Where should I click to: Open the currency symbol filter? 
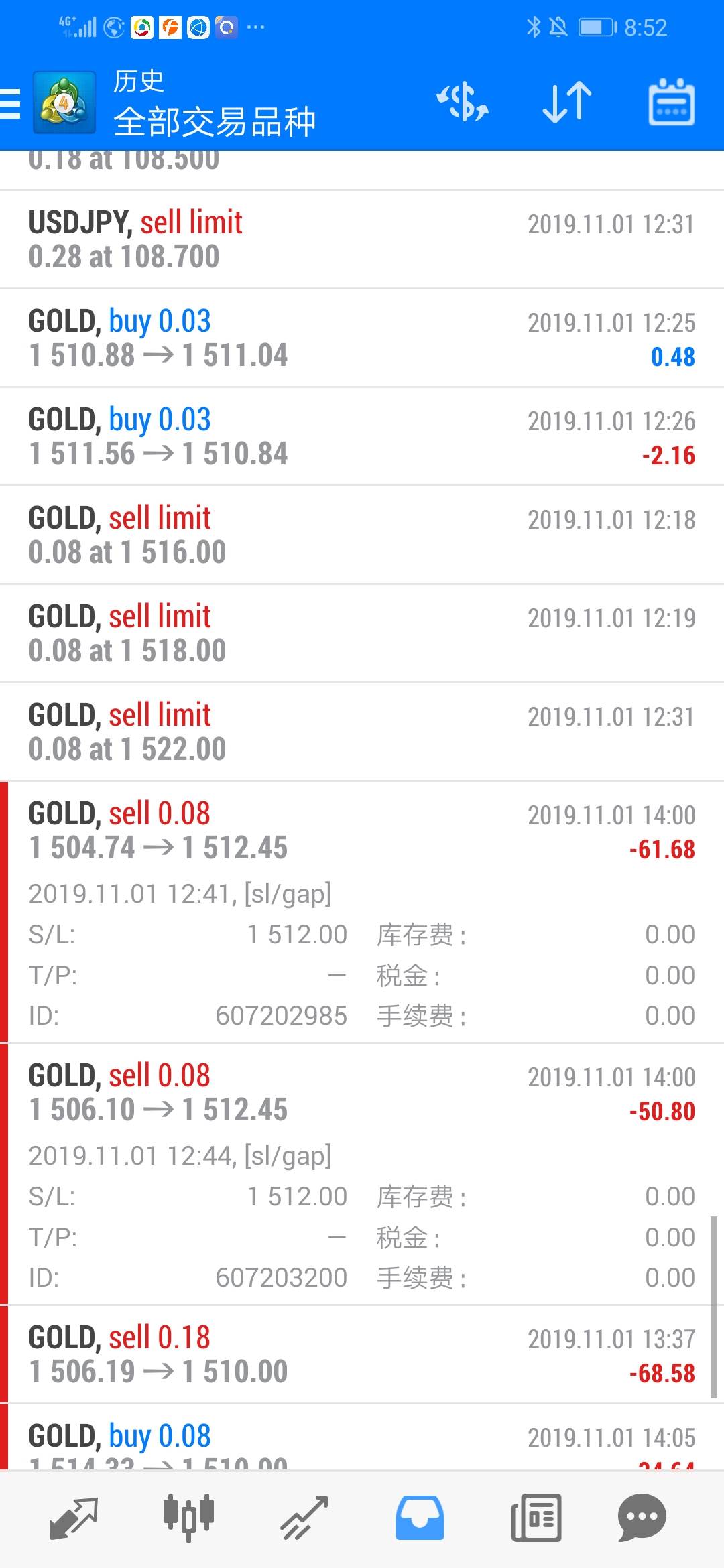[x=463, y=103]
